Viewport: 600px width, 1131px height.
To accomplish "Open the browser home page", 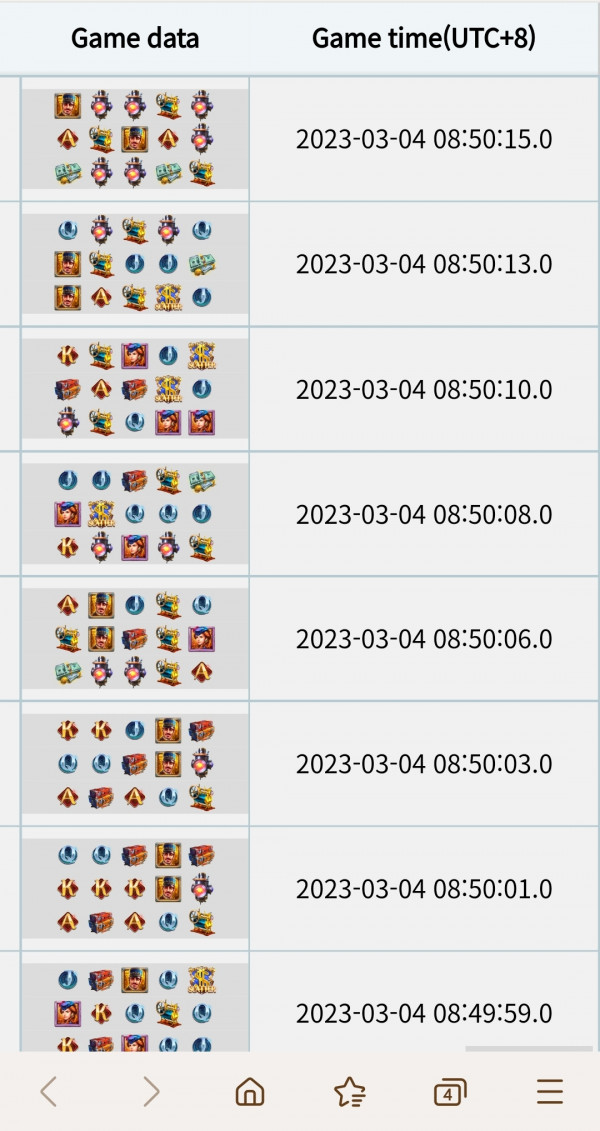I will [250, 1092].
